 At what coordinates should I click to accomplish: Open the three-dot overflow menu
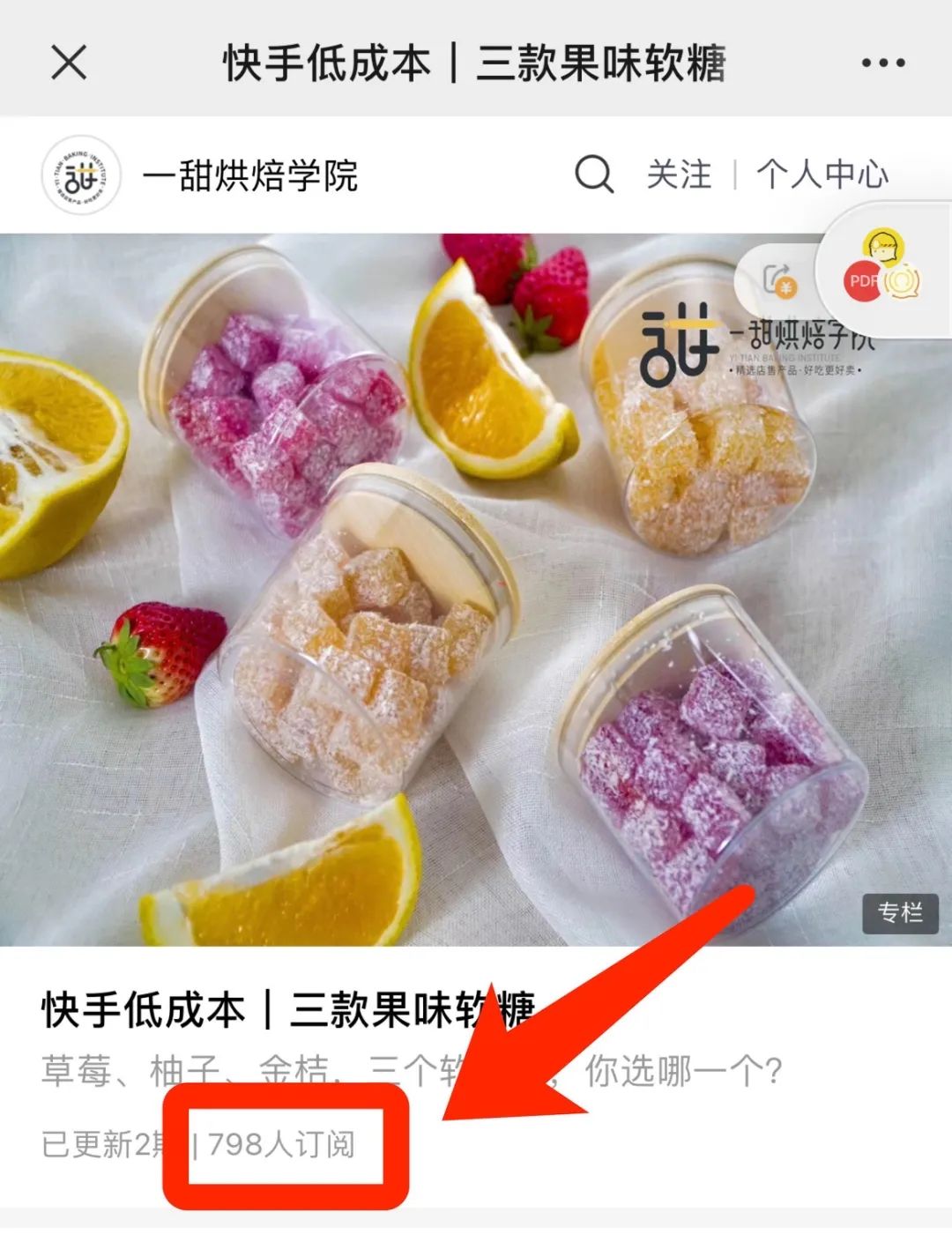click(x=882, y=63)
